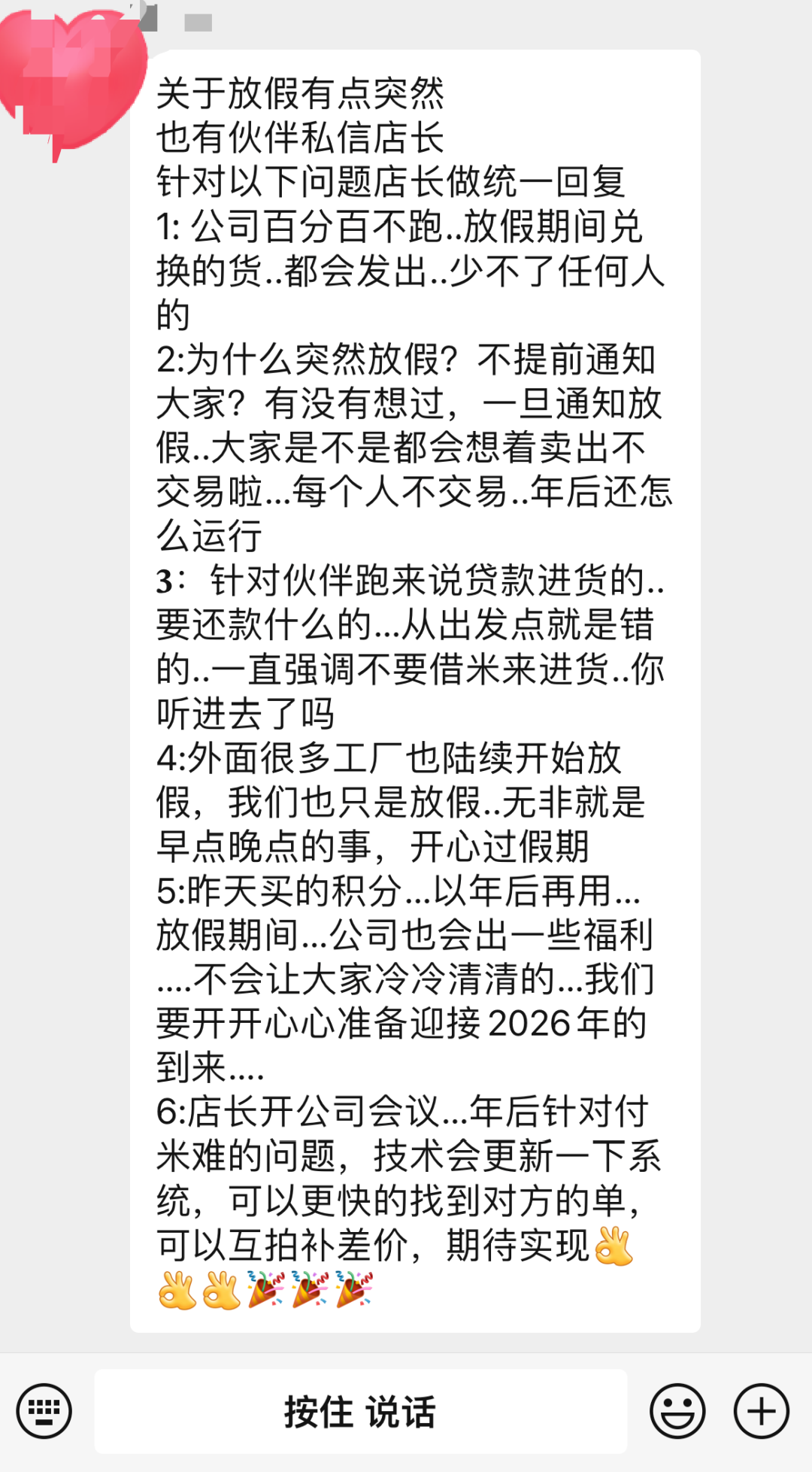Viewport: 812px width, 1472px height.
Task: Open the emoji sticker panel
Action: (677, 1411)
